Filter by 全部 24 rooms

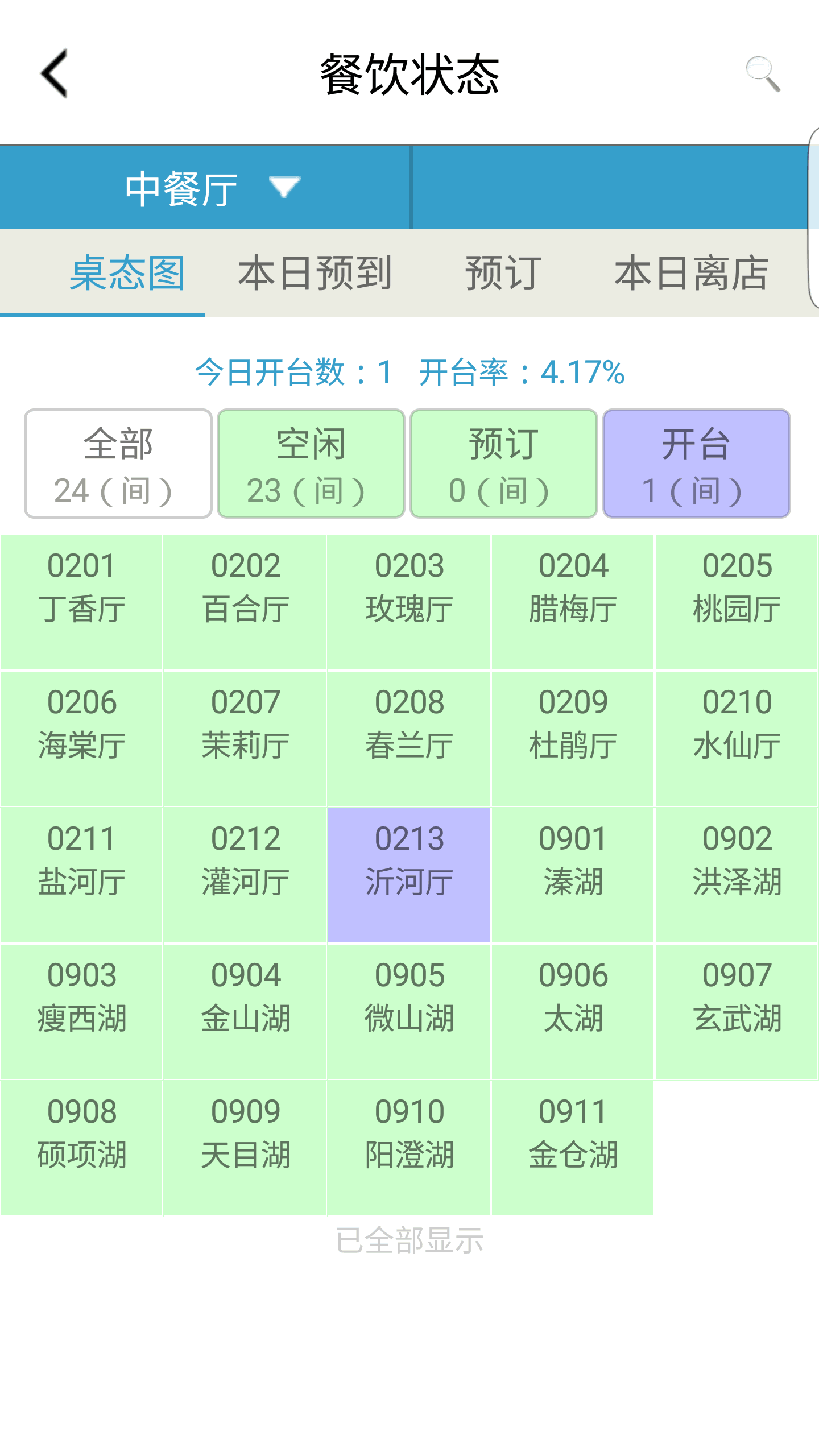tap(118, 464)
